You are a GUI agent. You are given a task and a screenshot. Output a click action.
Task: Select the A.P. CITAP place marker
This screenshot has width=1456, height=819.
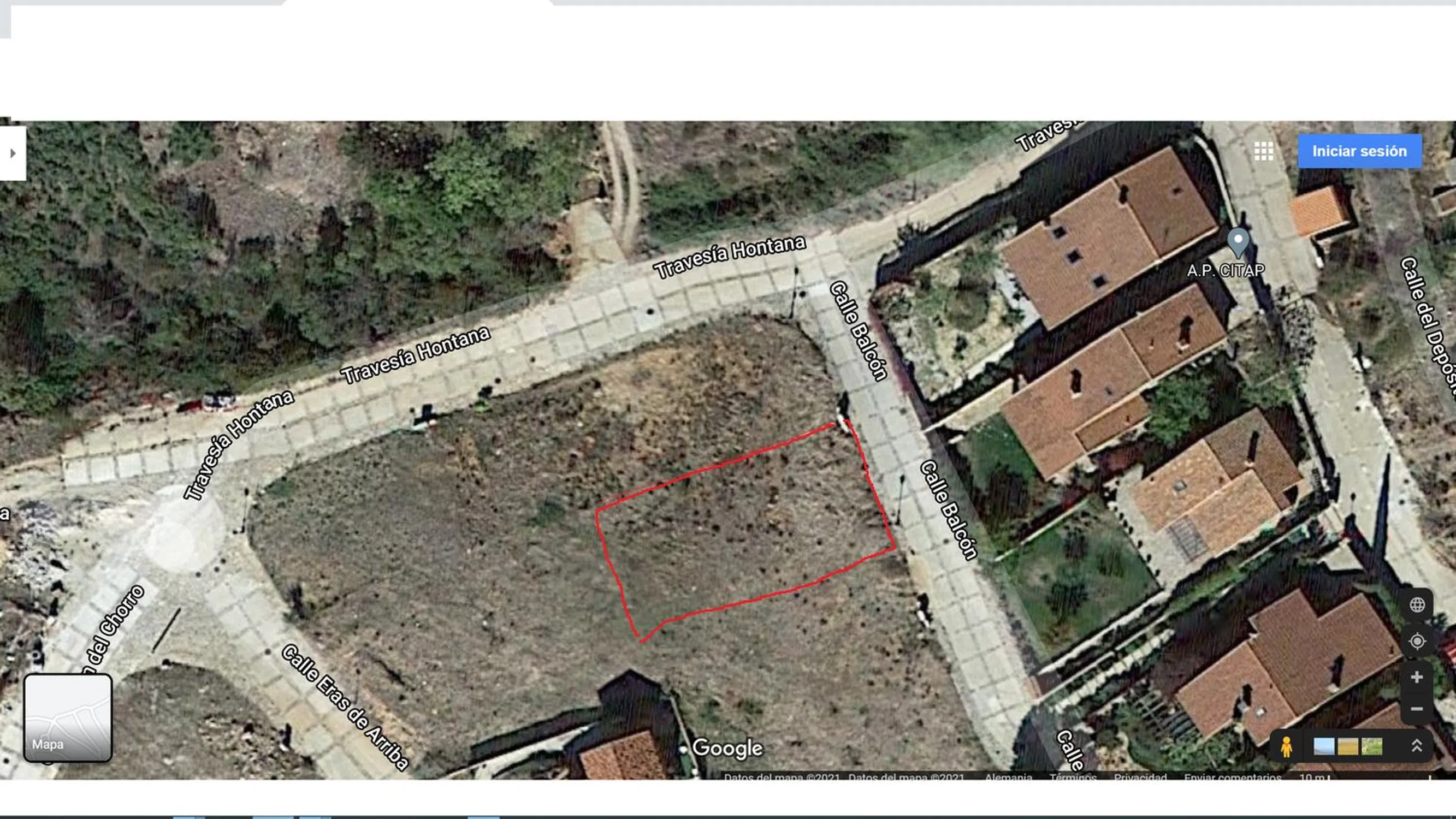point(1237,242)
